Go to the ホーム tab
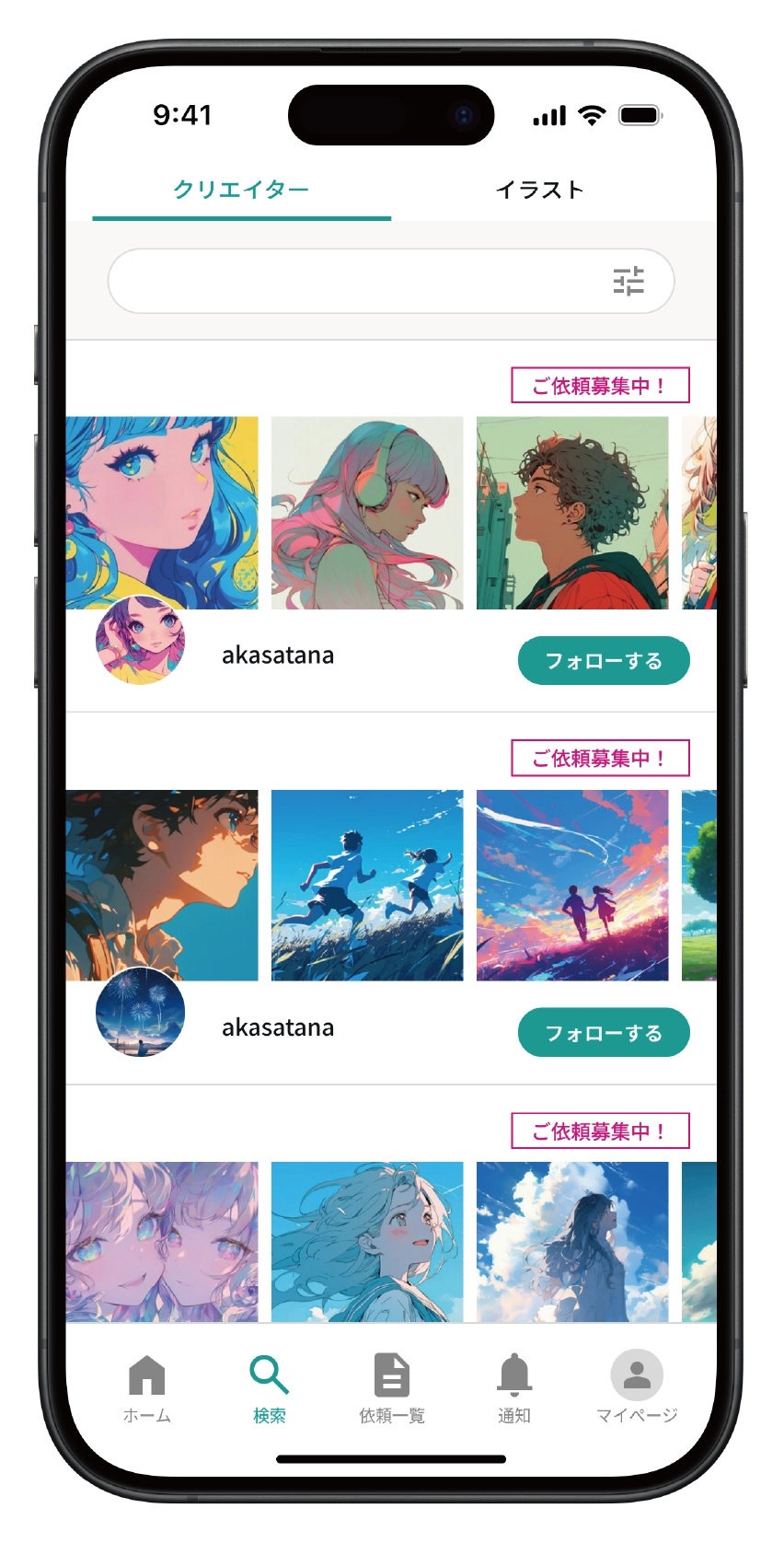 coord(147,1386)
